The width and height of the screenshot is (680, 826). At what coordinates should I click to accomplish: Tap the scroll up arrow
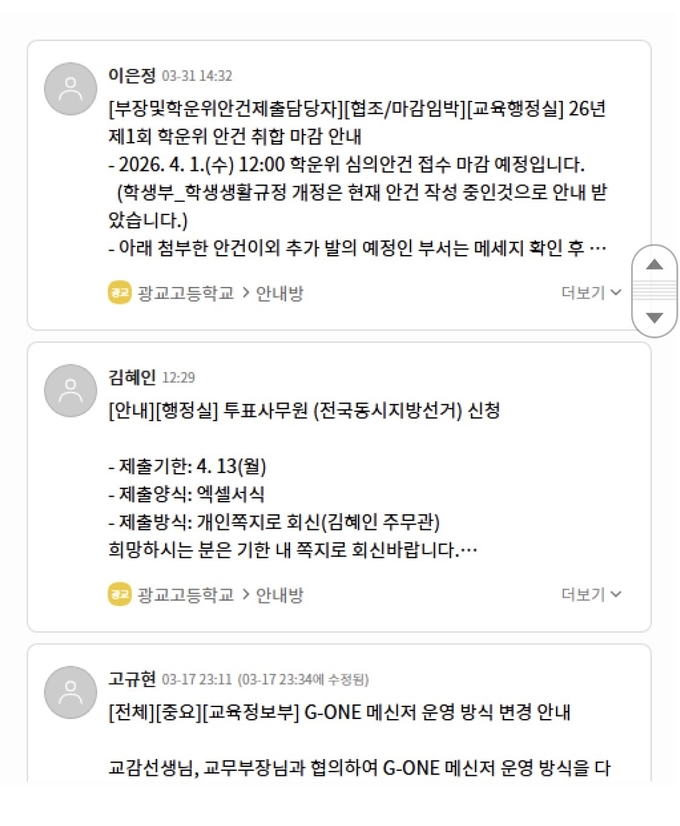[654, 265]
